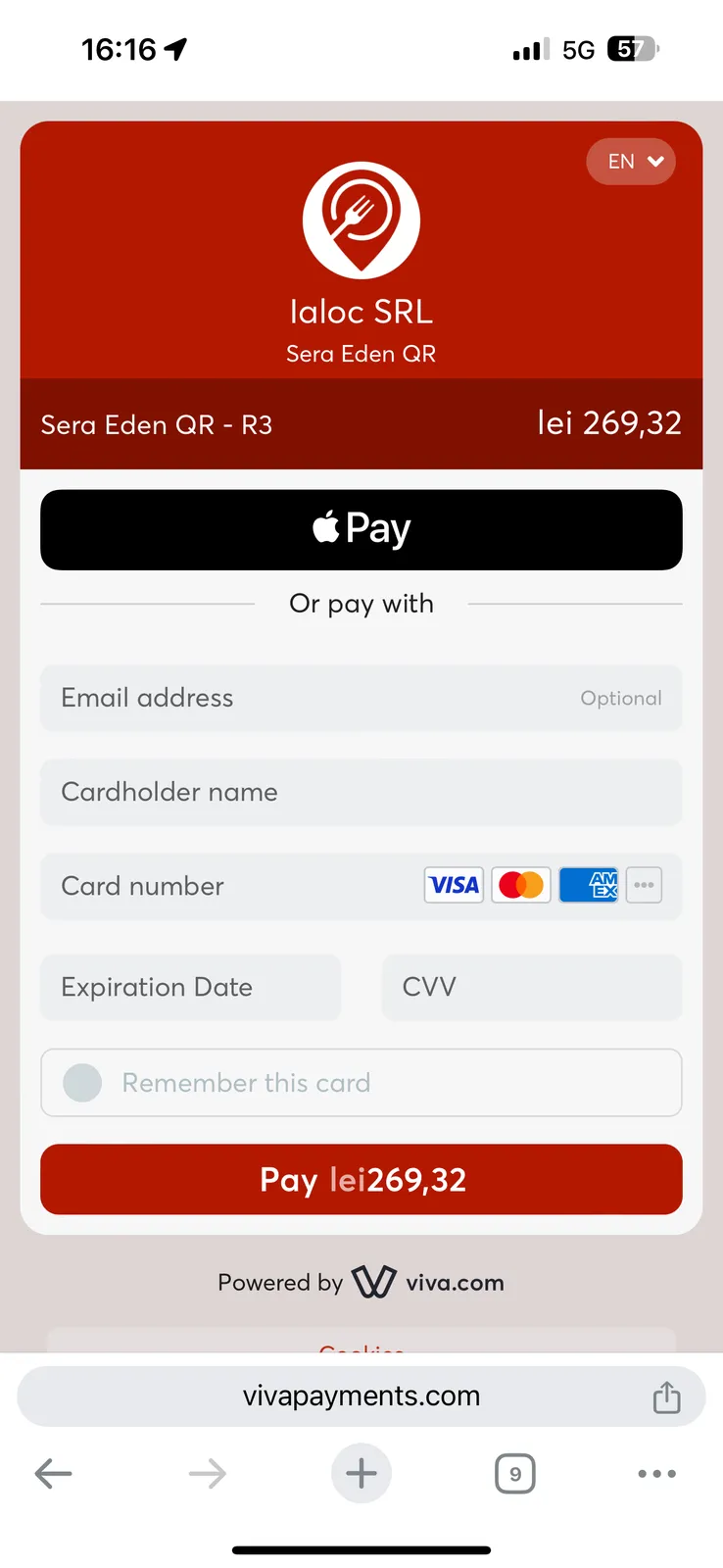This screenshot has height=1568, width=723.
Task: View the 9 open tabs
Action: pos(515,1474)
